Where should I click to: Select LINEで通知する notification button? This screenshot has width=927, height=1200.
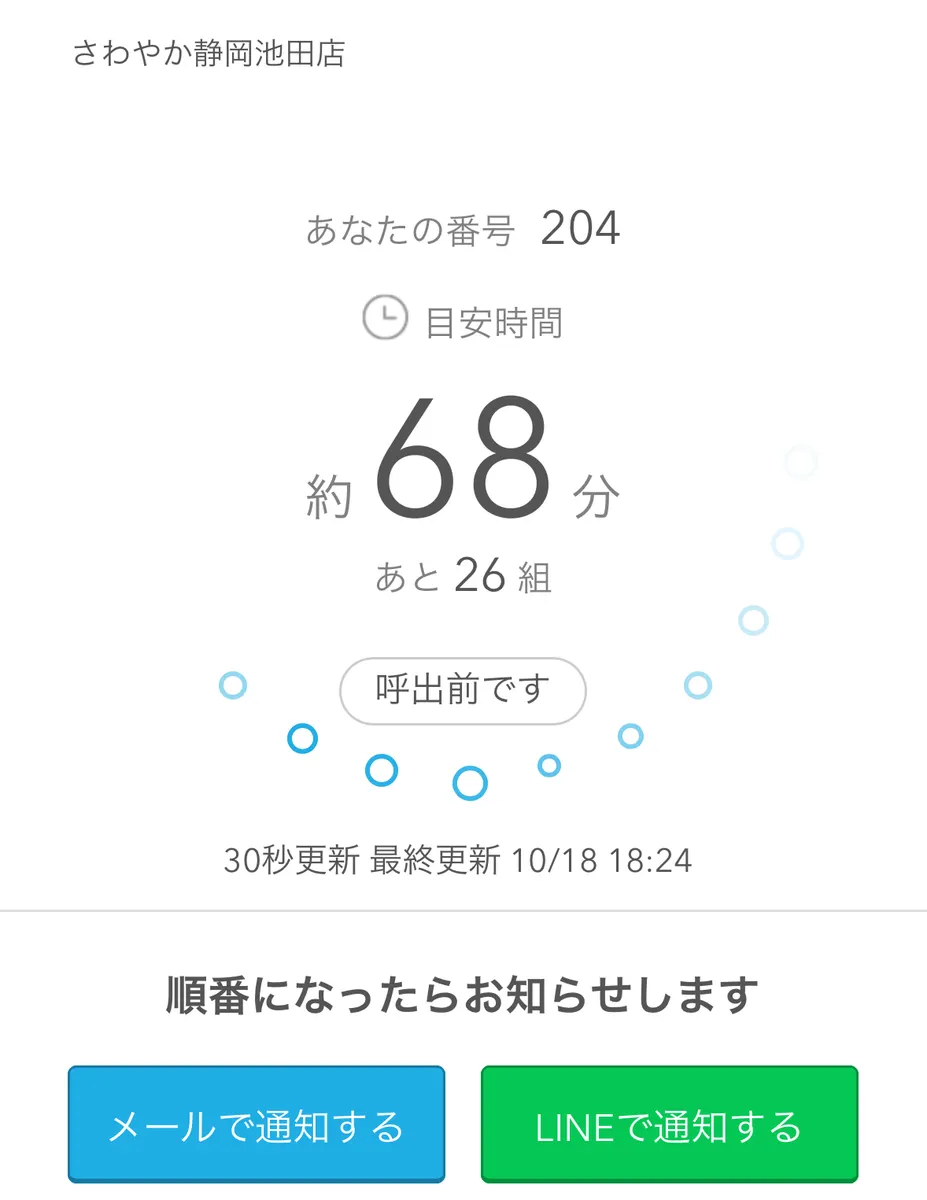point(669,1126)
